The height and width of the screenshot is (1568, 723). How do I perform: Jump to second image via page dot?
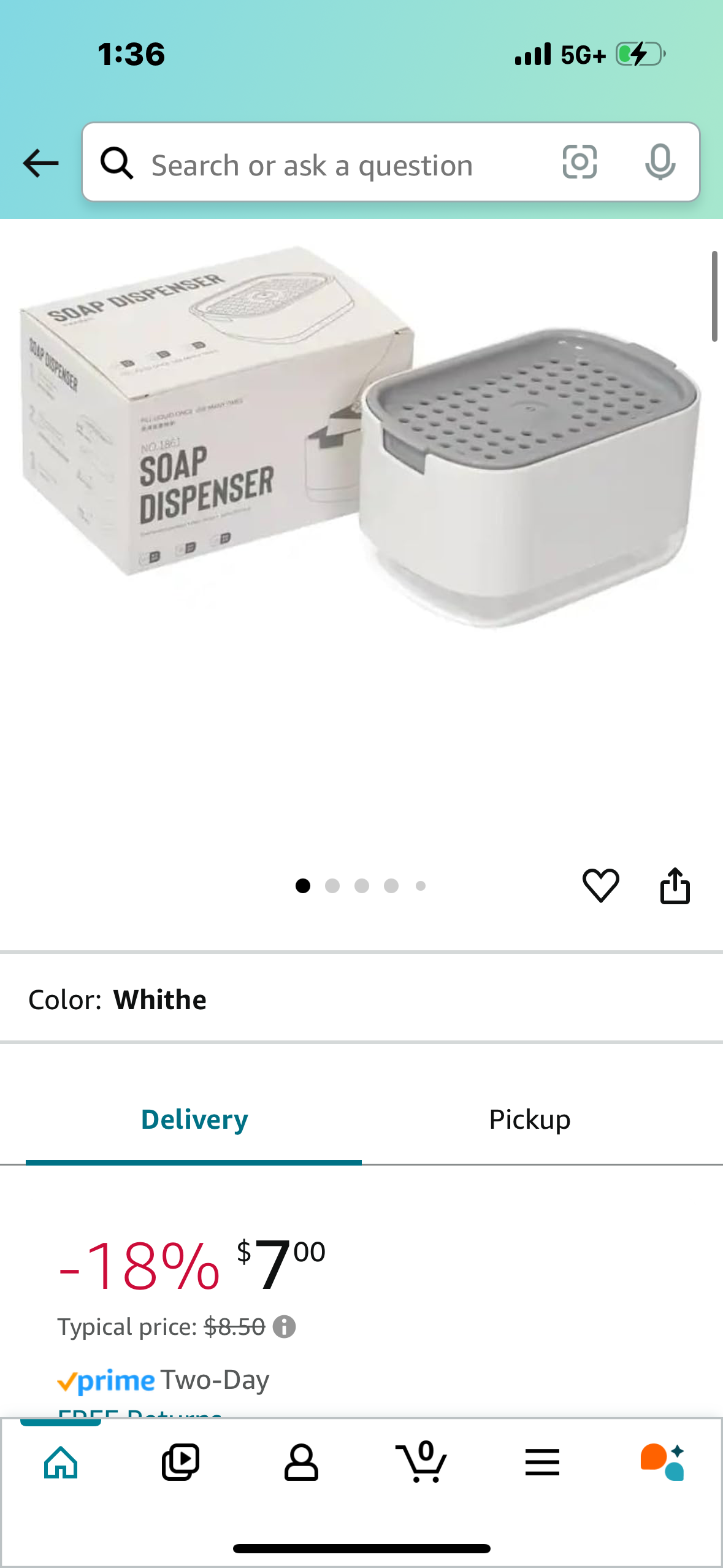coord(332,886)
